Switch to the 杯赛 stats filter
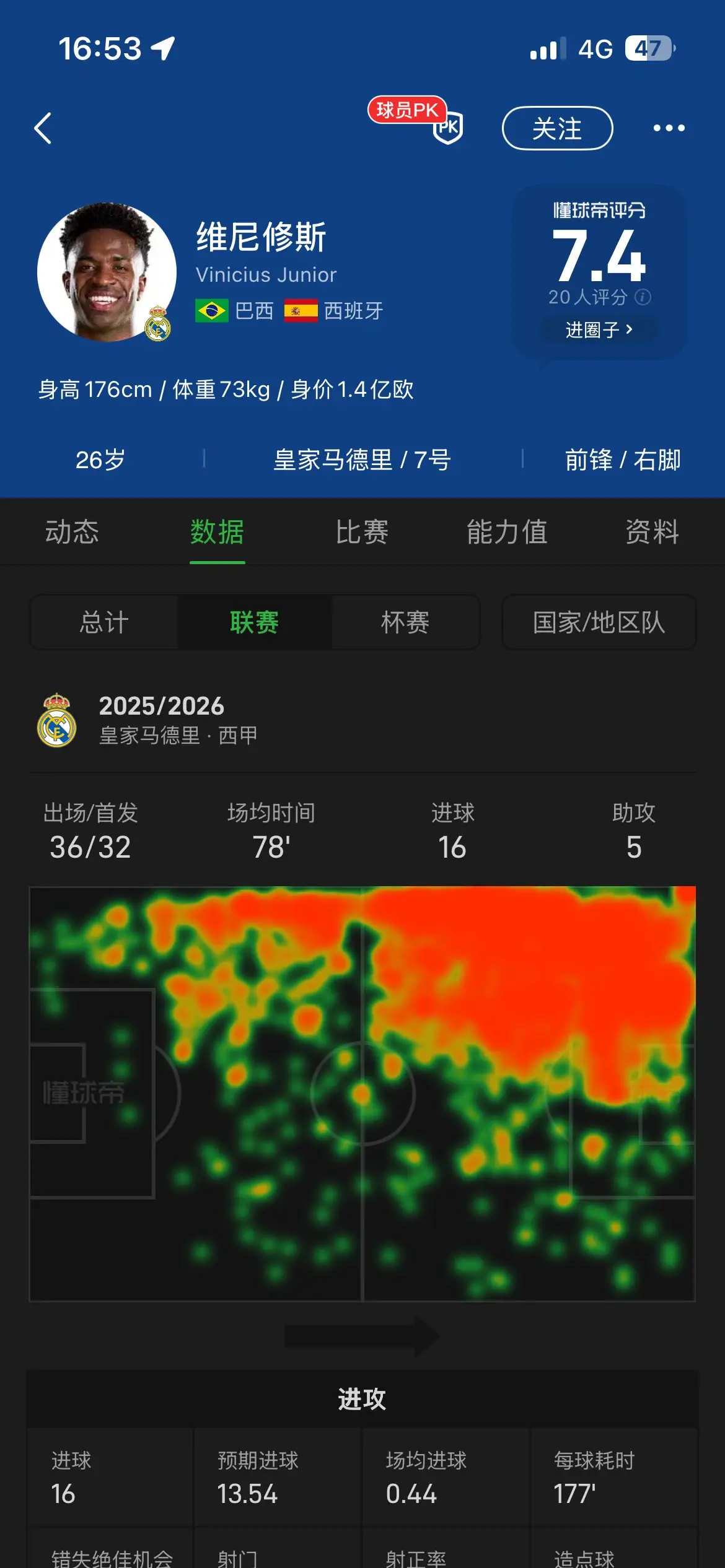 click(405, 622)
